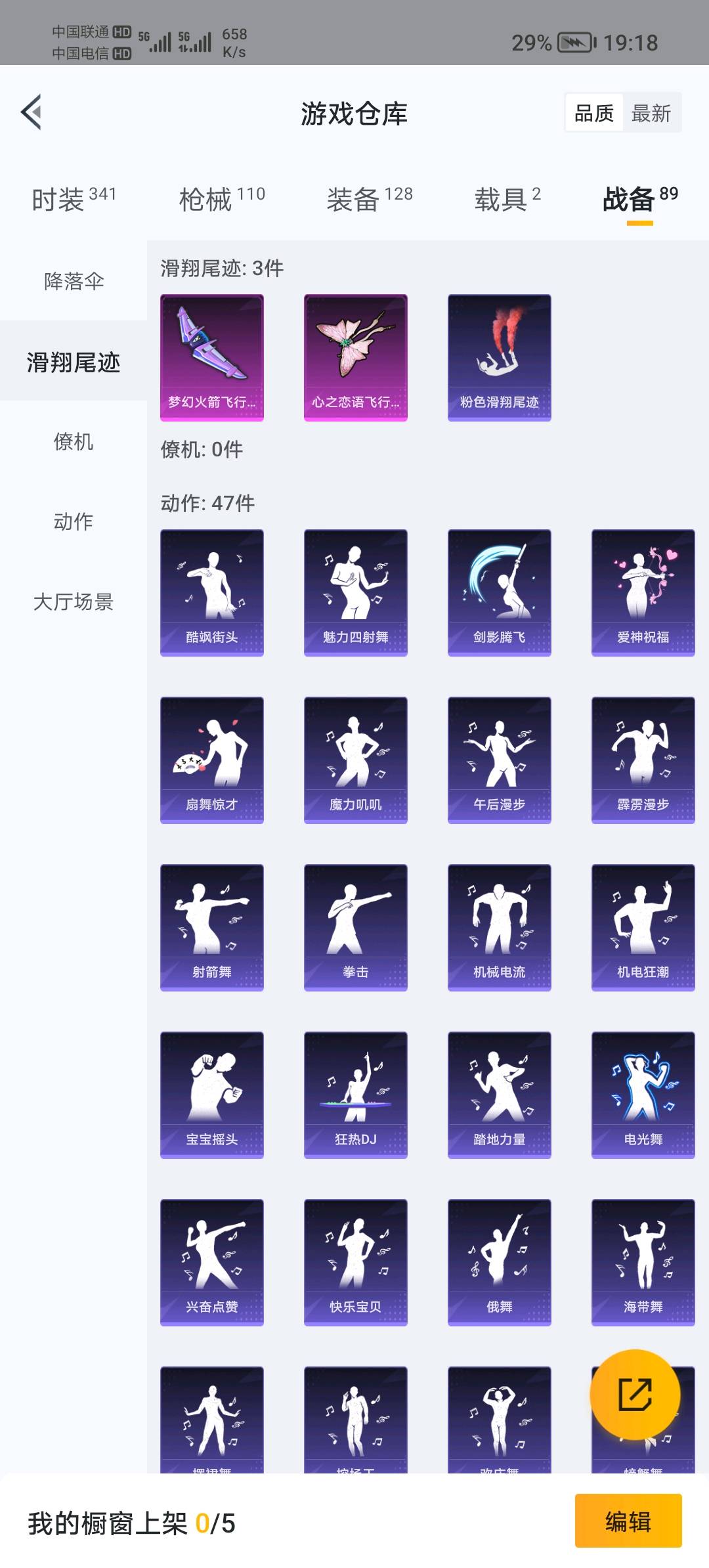This screenshot has width=709, height=1568.
Task: Select 动作 in the side menu
Action: [74, 521]
